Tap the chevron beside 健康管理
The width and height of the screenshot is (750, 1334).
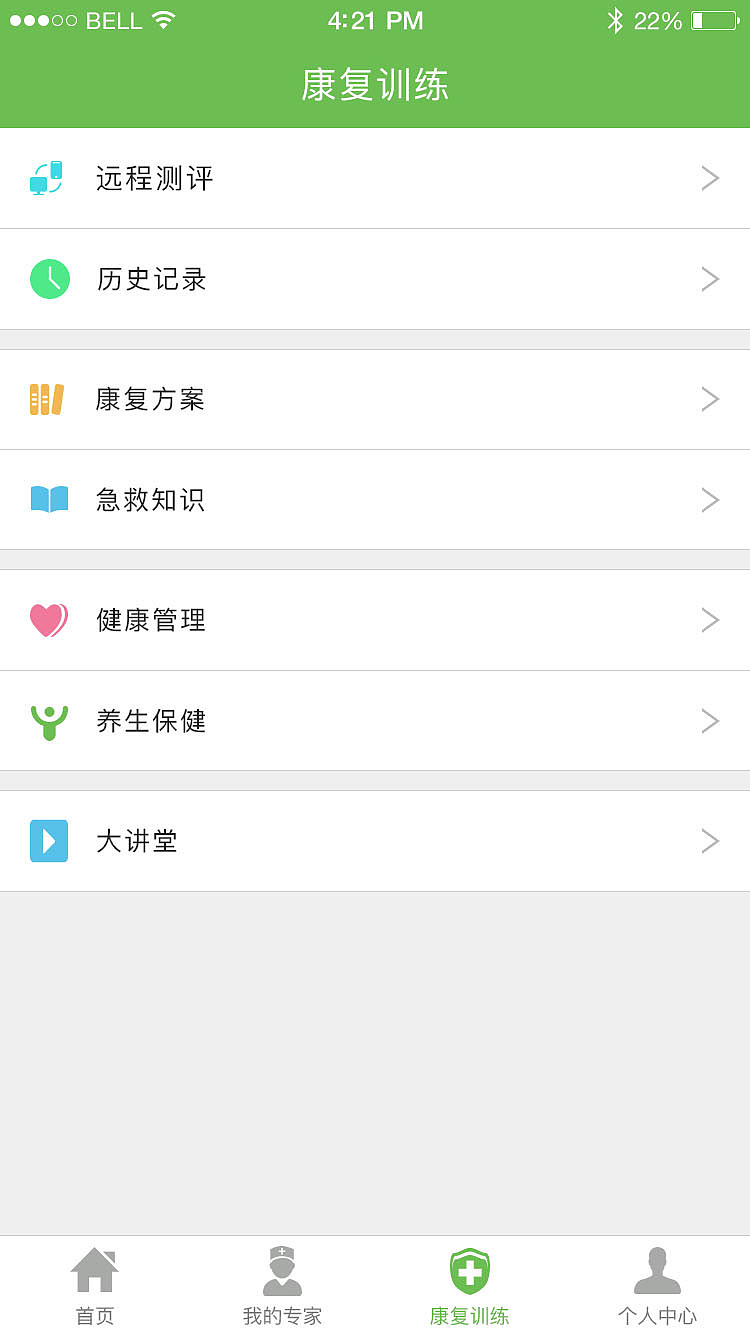[709, 619]
